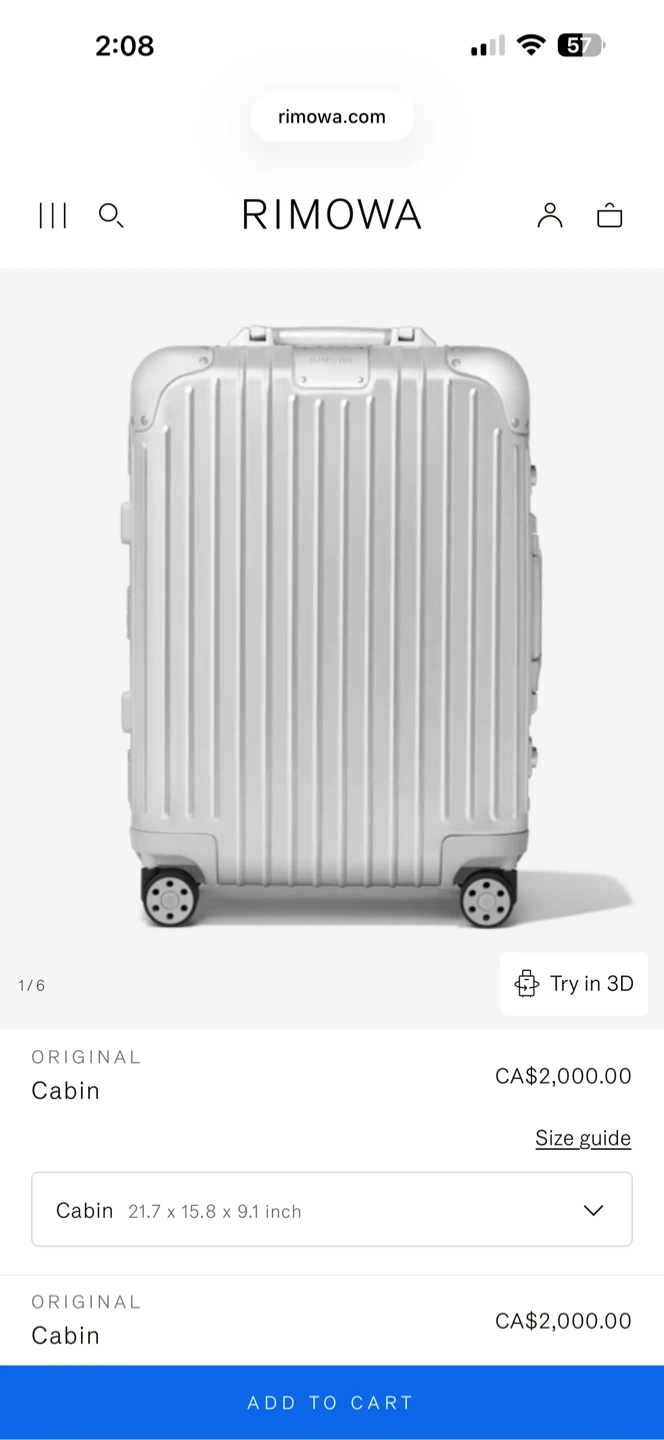Open the shopping bag
Viewport: 664px width, 1440px height.
pyautogui.click(x=610, y=215)
